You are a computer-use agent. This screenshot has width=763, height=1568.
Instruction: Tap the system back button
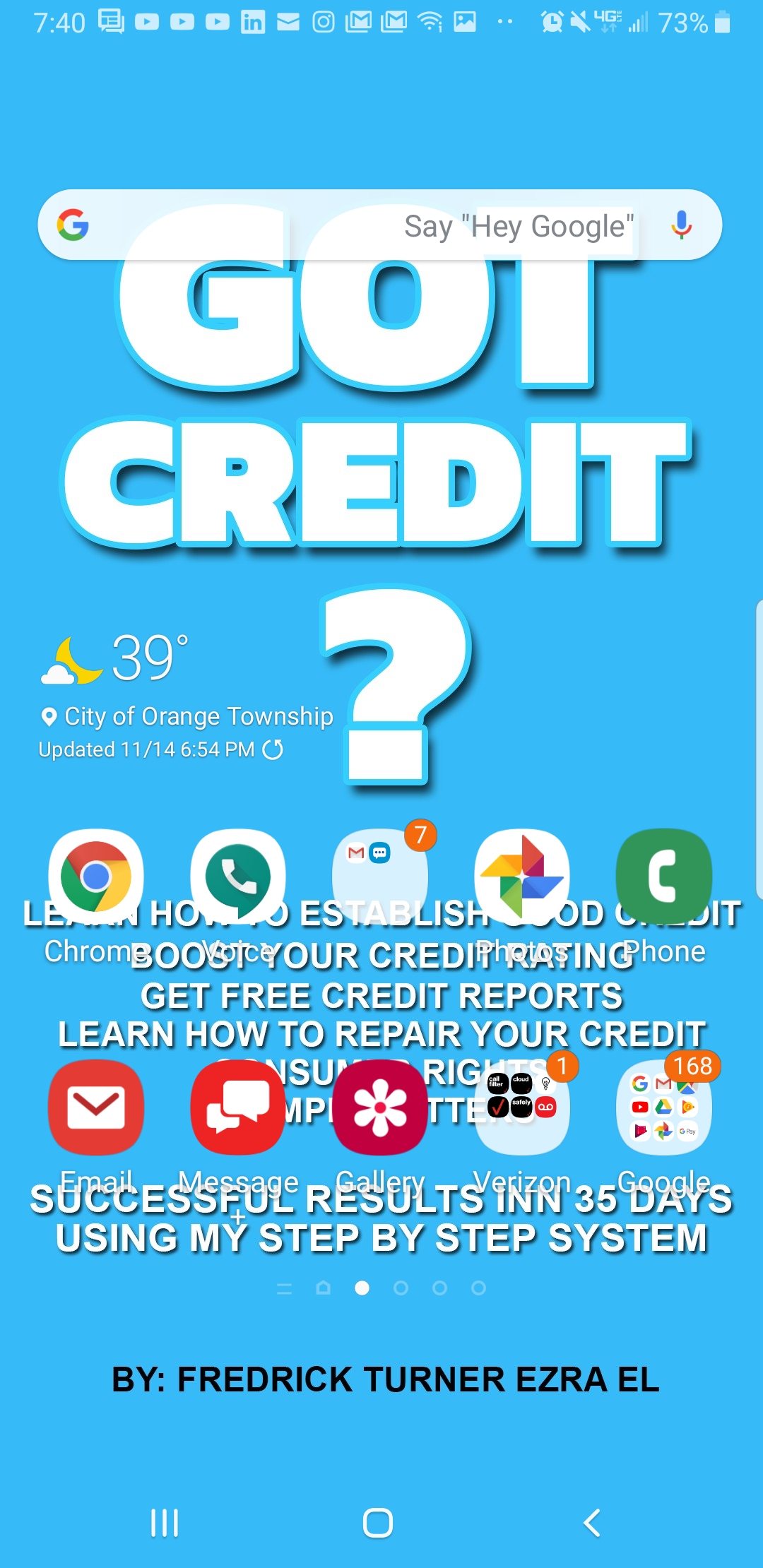pyautogui.click(x=592, y=1523)
